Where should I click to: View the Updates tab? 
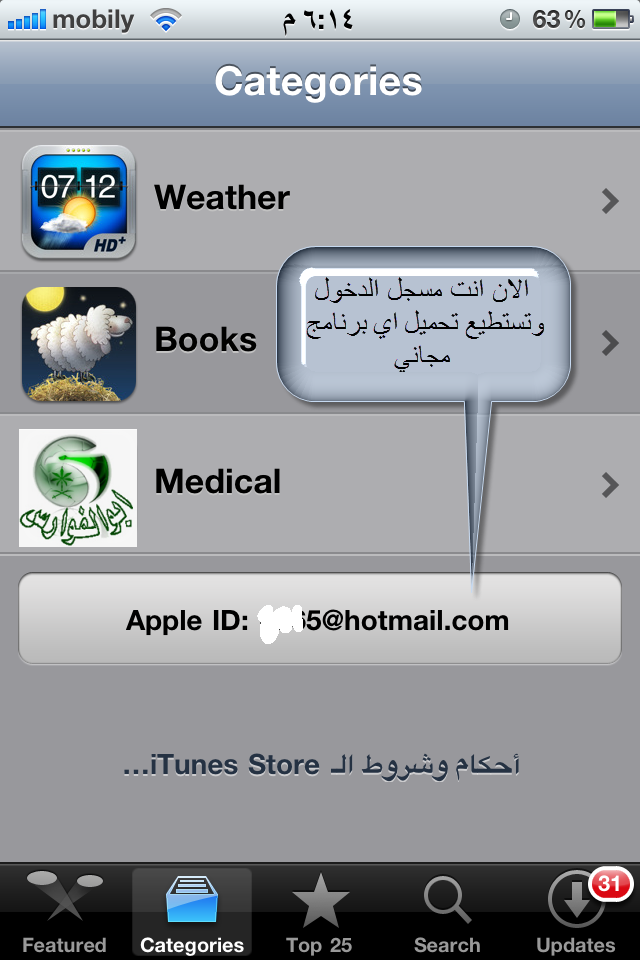[576, 912]
